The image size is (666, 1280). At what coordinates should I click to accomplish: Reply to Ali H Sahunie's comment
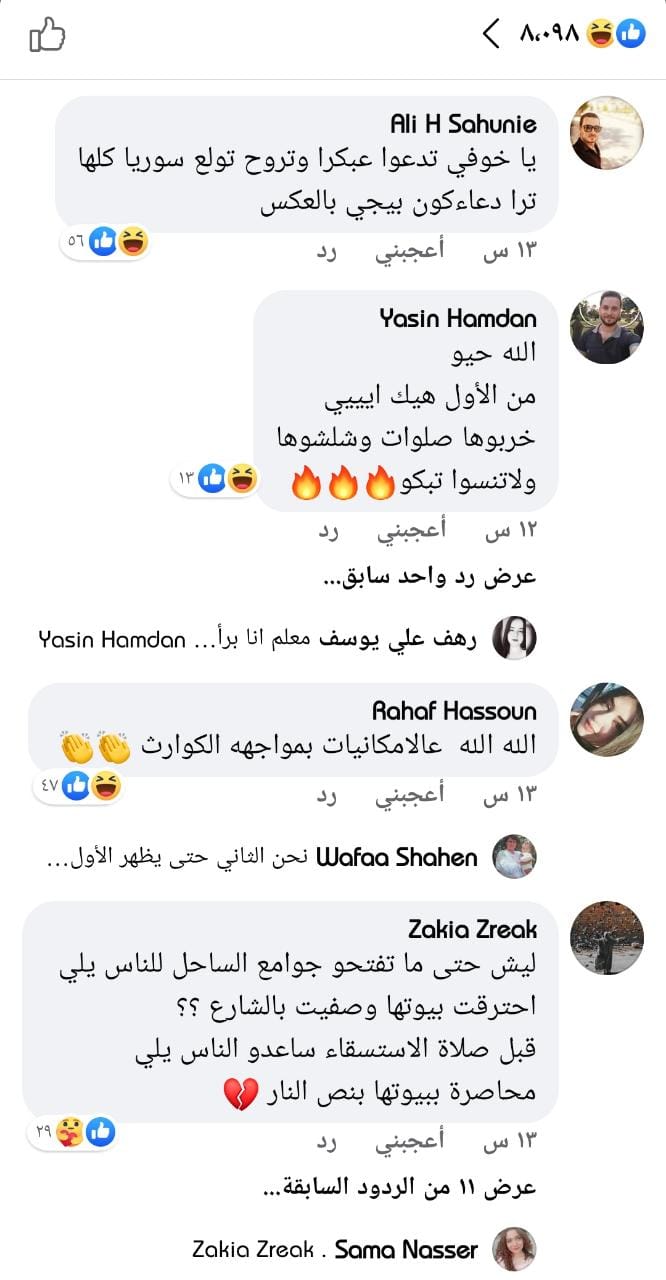pyautogui.click(x=326, y=252)
